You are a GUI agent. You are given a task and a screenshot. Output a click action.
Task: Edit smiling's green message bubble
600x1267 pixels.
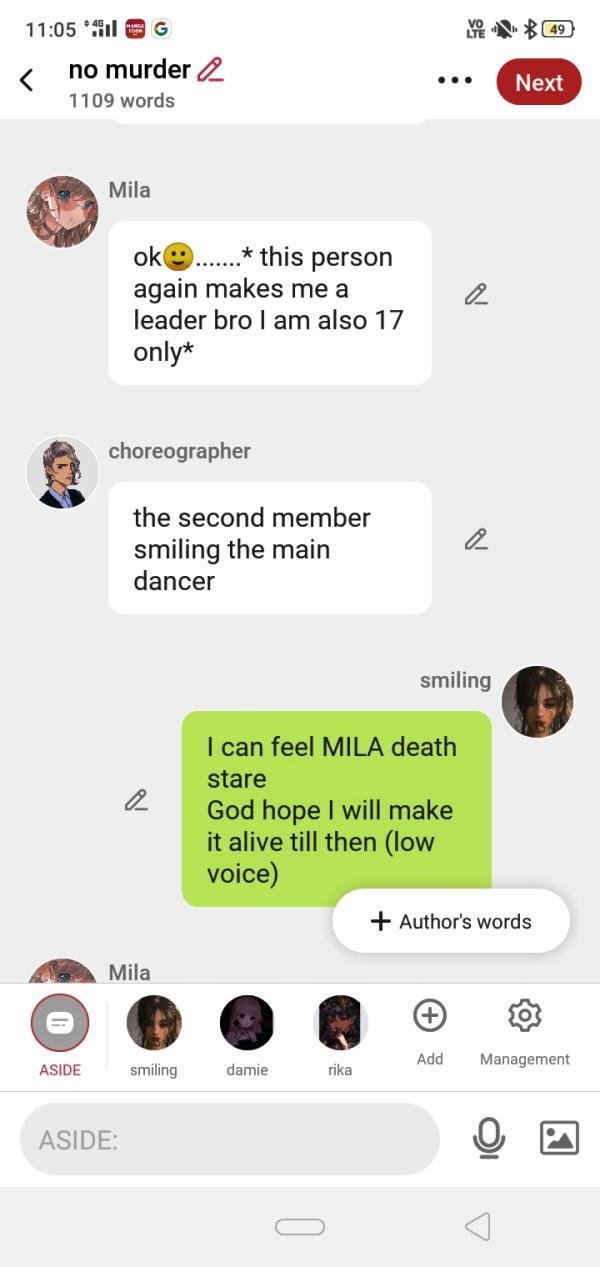(136, 800)
